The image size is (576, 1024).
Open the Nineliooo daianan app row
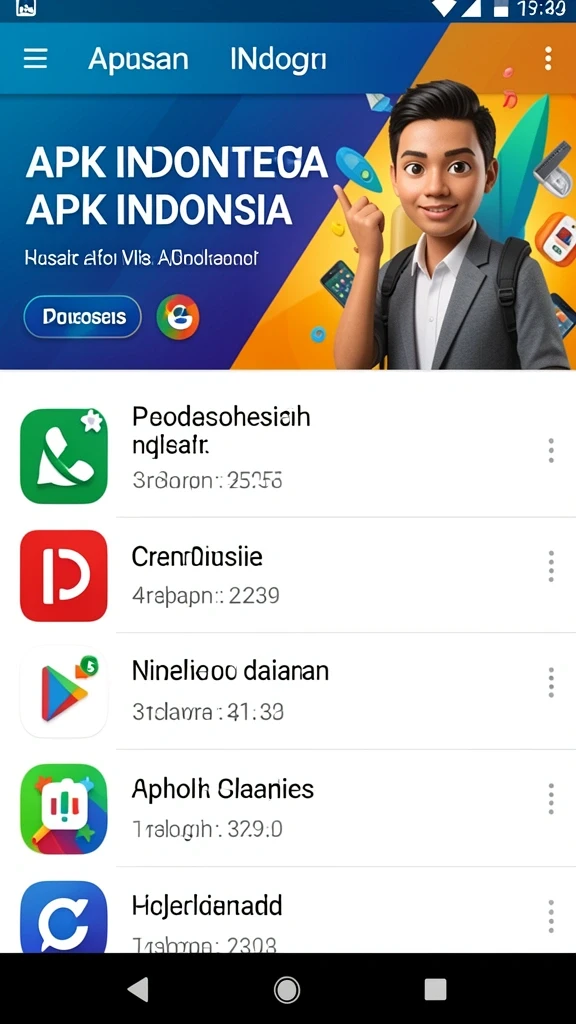click(x=288, y=691)
